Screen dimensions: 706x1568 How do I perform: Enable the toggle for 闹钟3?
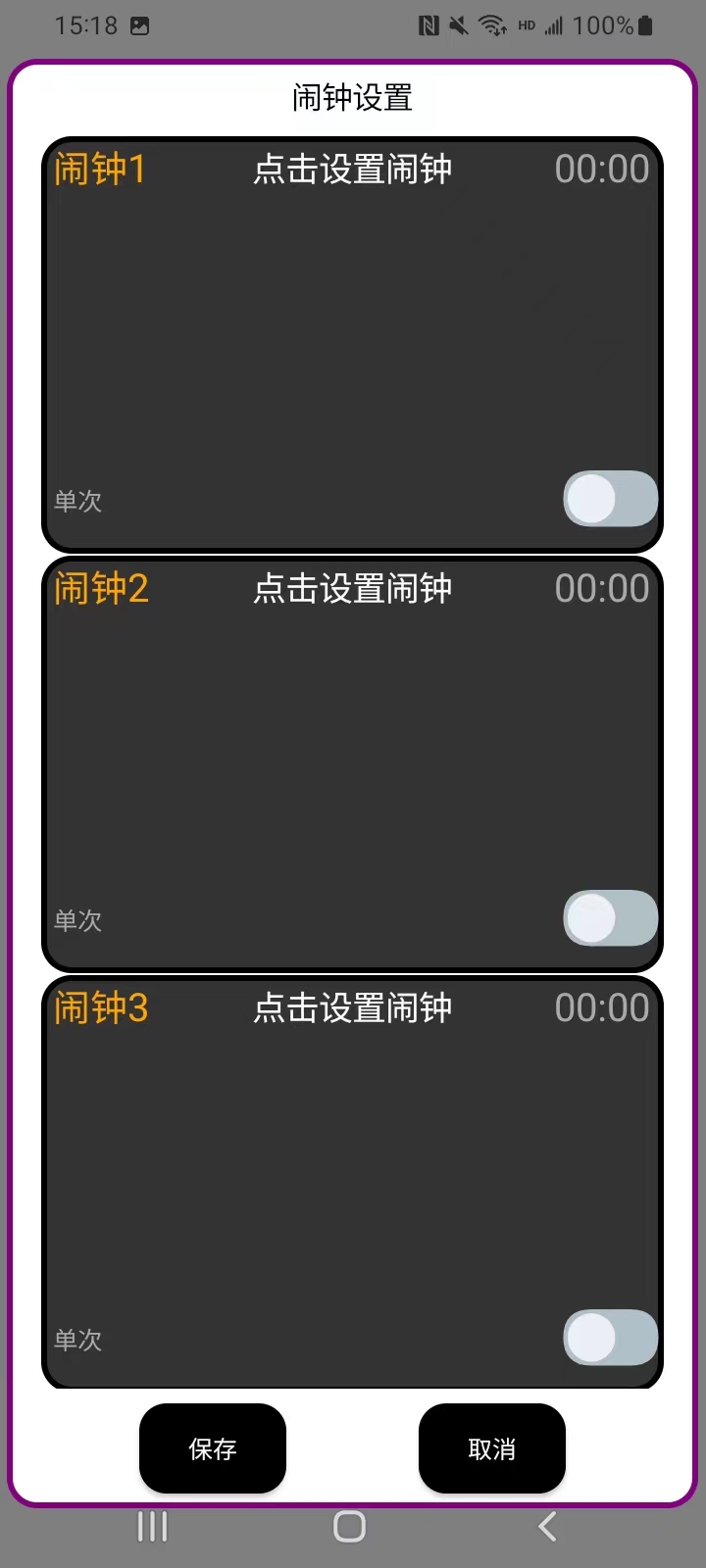point(610,1338)
